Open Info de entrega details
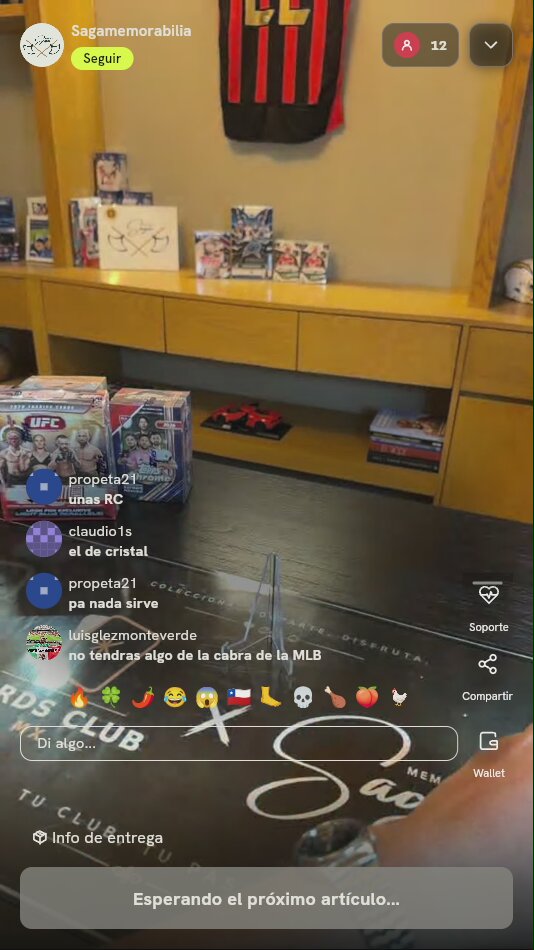The width and height of the screenshot is (534, 950). (98, 838)
